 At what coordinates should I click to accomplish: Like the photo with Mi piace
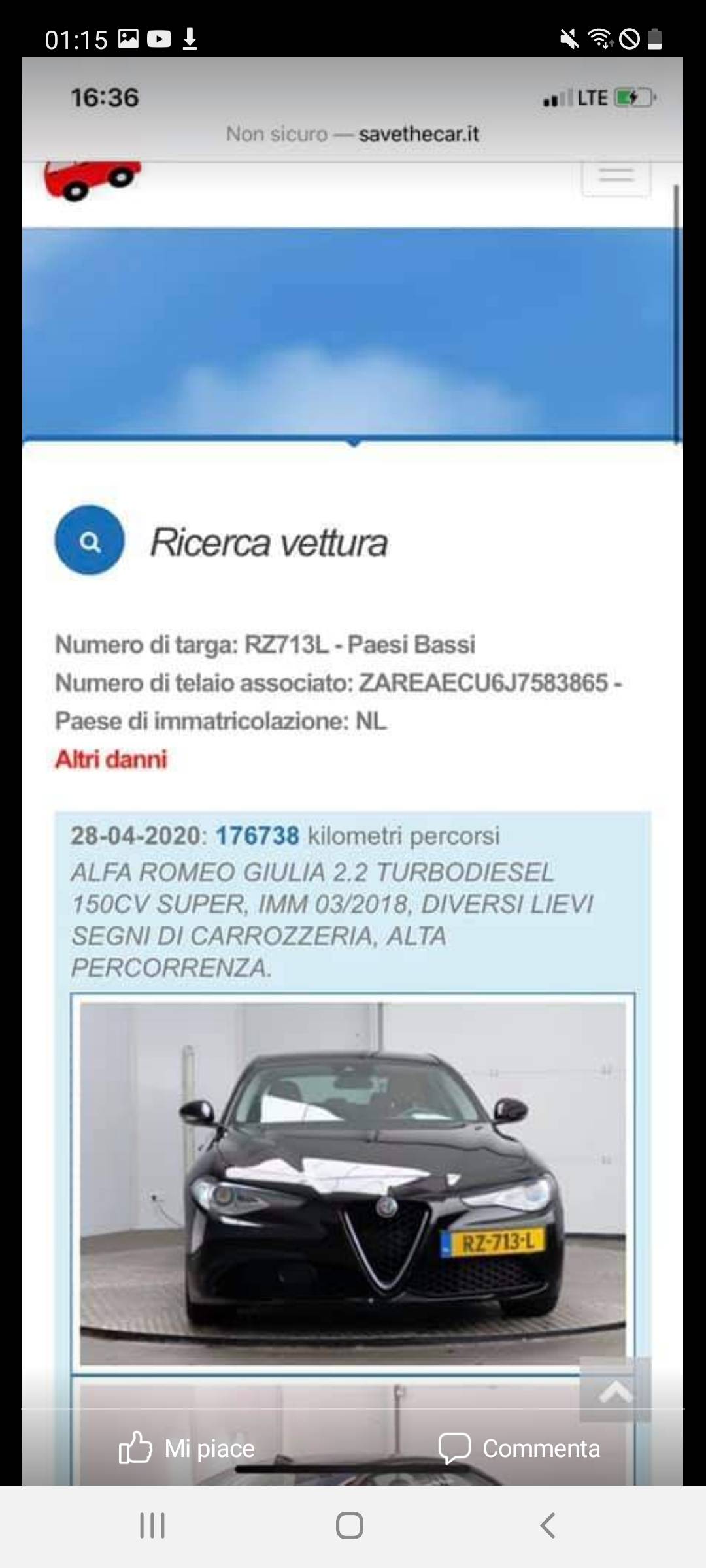[x=186, y=1448]
